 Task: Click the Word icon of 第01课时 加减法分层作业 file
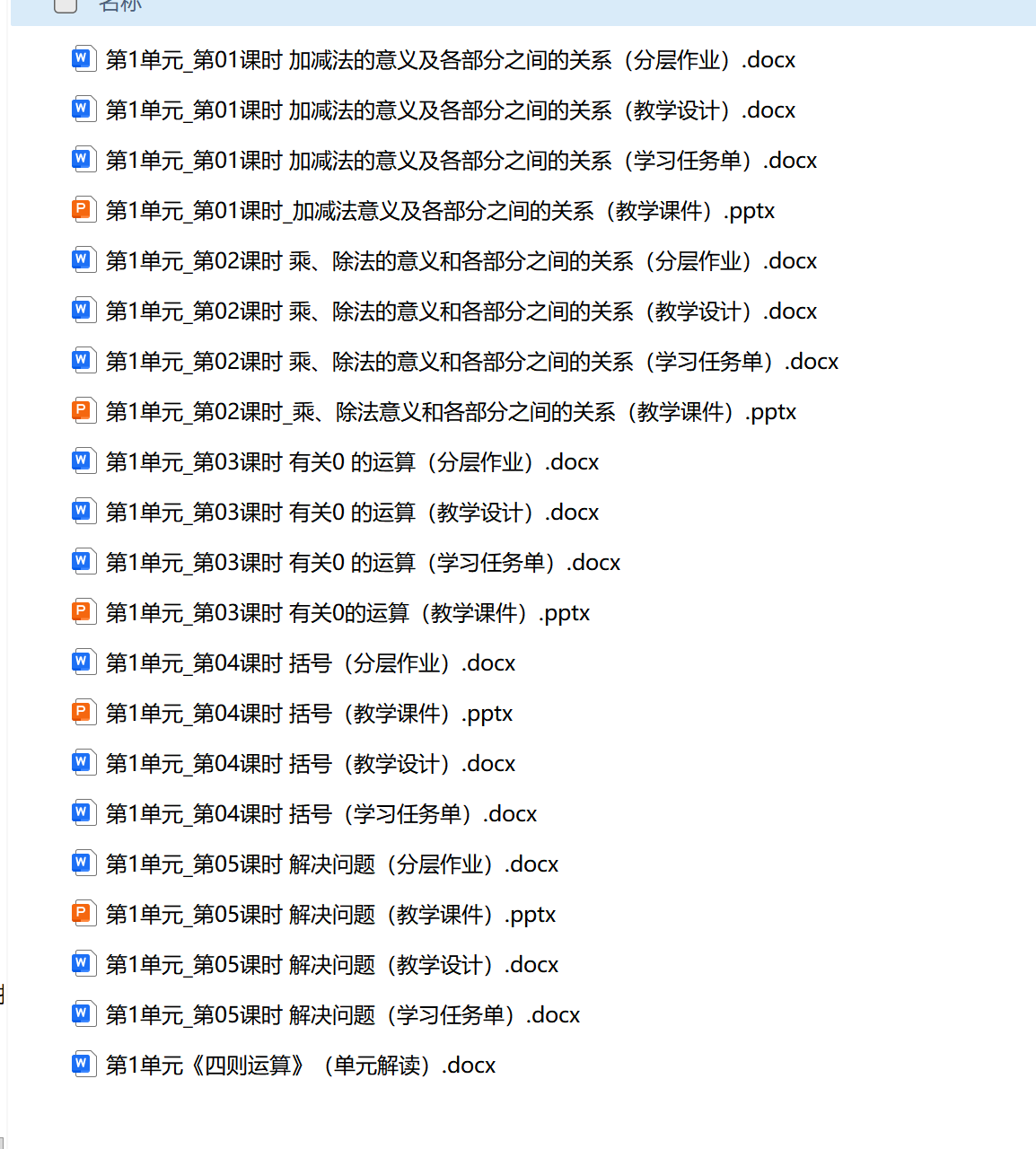tap(83, 58)
